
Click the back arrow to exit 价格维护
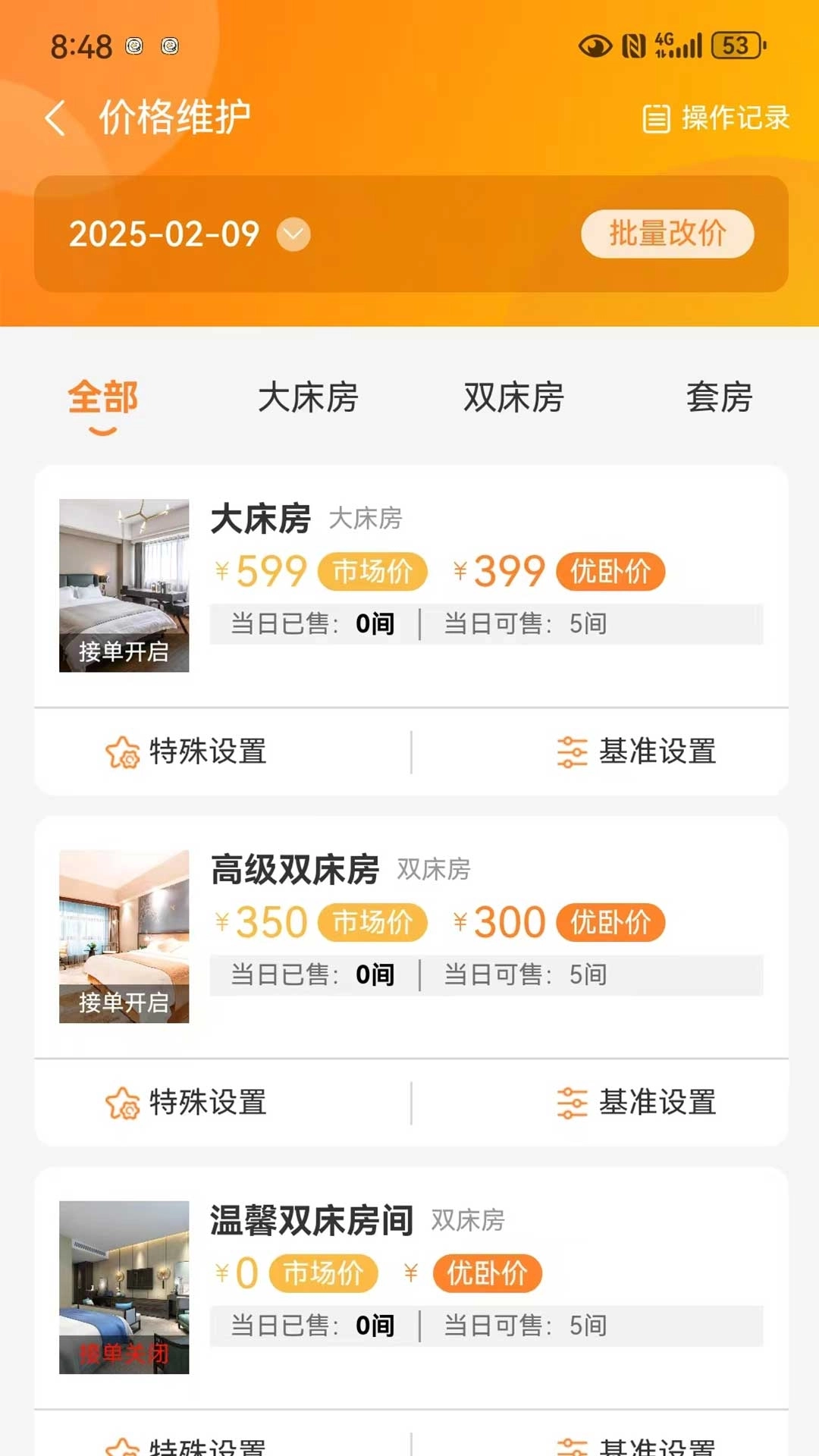[x=54, y=118]
